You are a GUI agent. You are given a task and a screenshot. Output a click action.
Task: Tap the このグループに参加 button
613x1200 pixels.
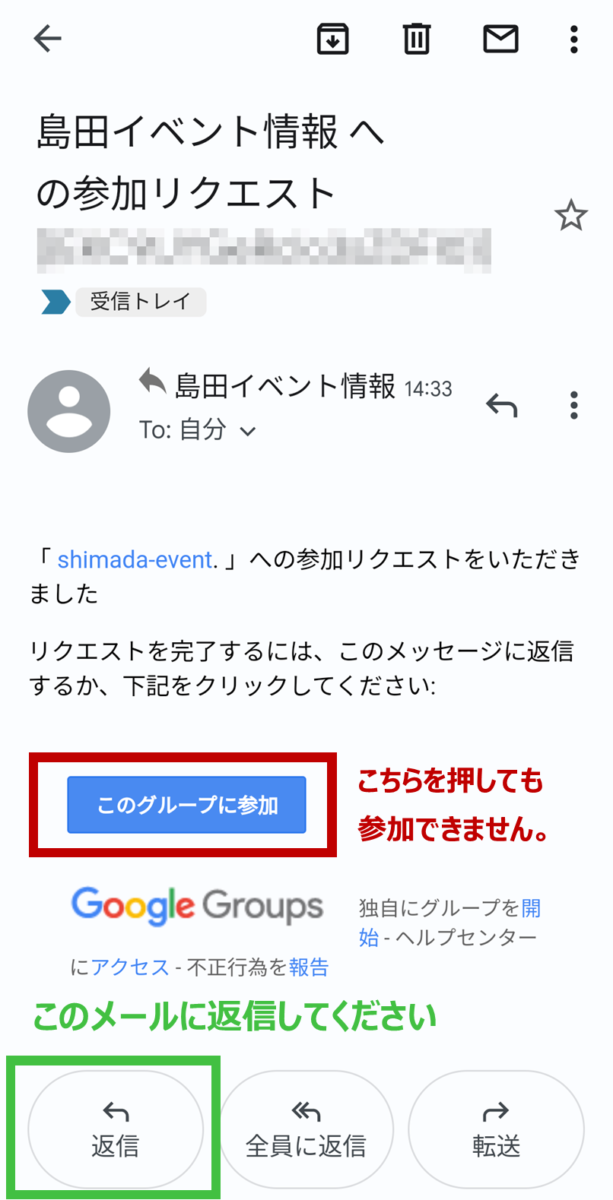pyautogui.click(x=187, y=804)
